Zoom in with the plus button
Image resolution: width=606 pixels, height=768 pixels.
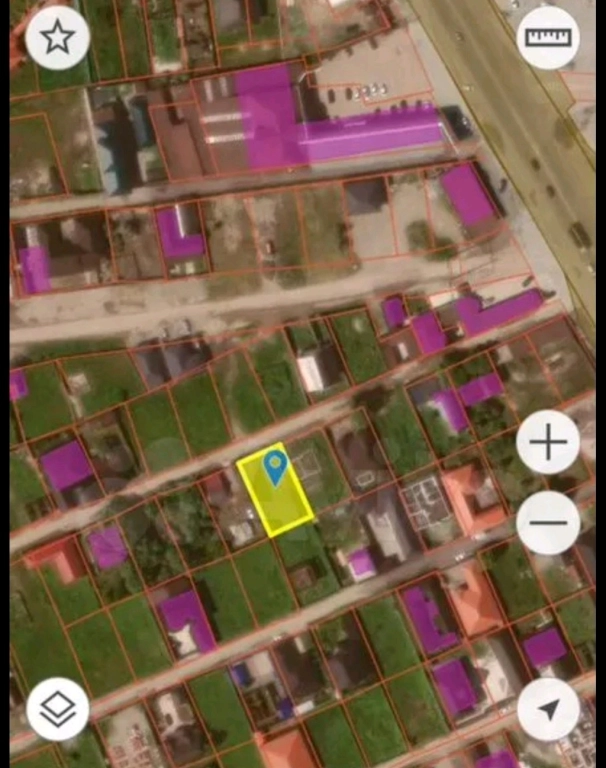coord(548,442)
